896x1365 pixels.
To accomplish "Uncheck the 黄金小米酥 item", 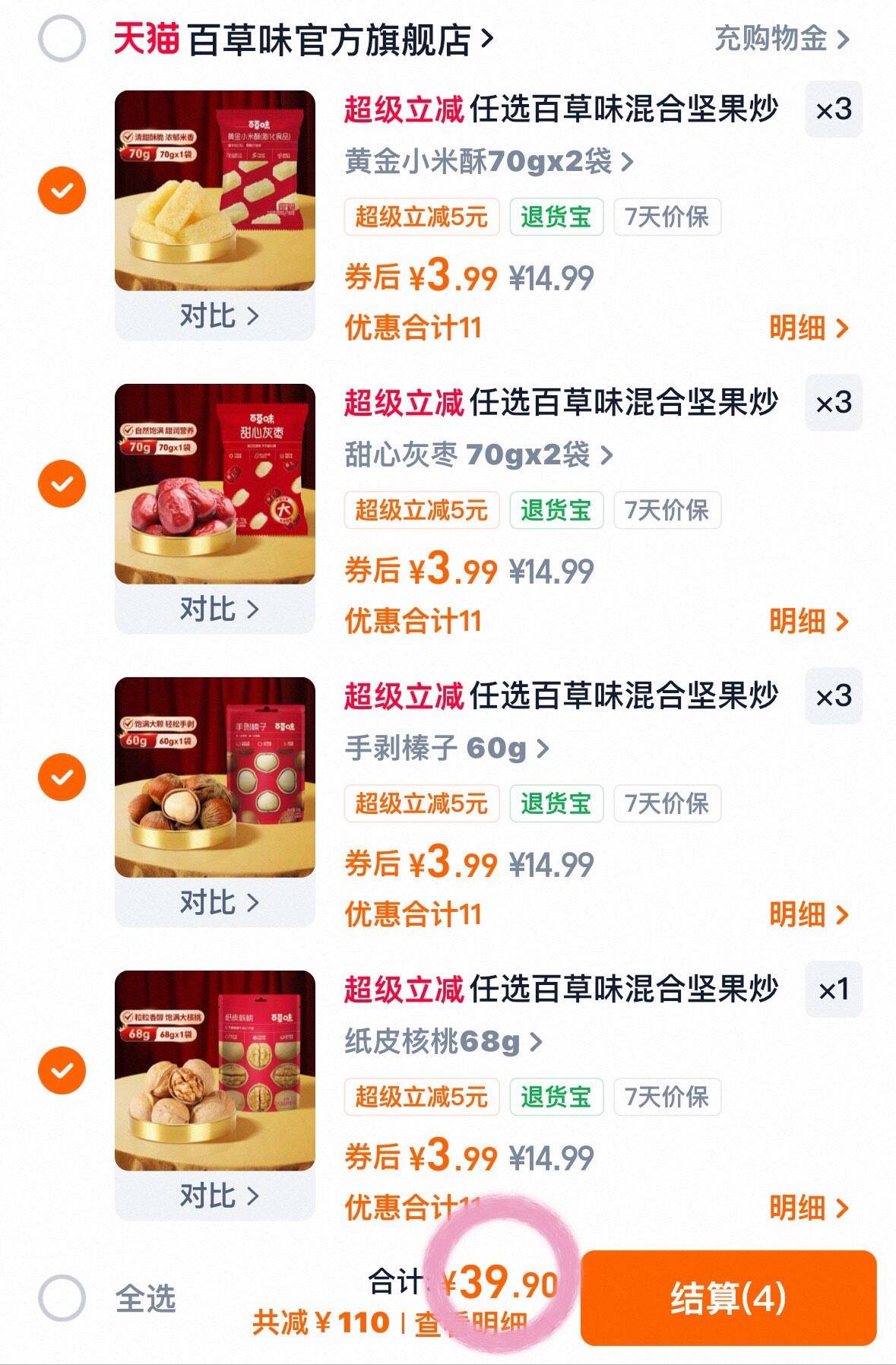I will [x=62, y=190].
